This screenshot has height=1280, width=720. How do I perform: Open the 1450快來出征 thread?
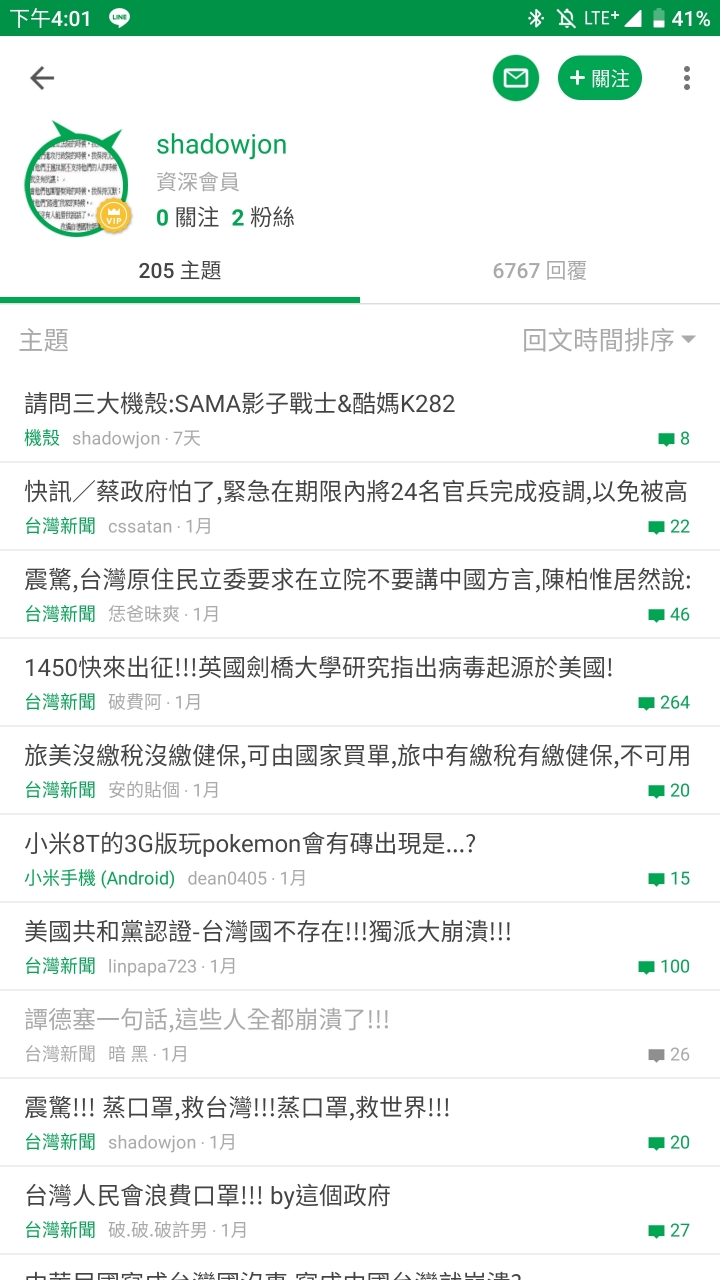click(x=318, y=668)
